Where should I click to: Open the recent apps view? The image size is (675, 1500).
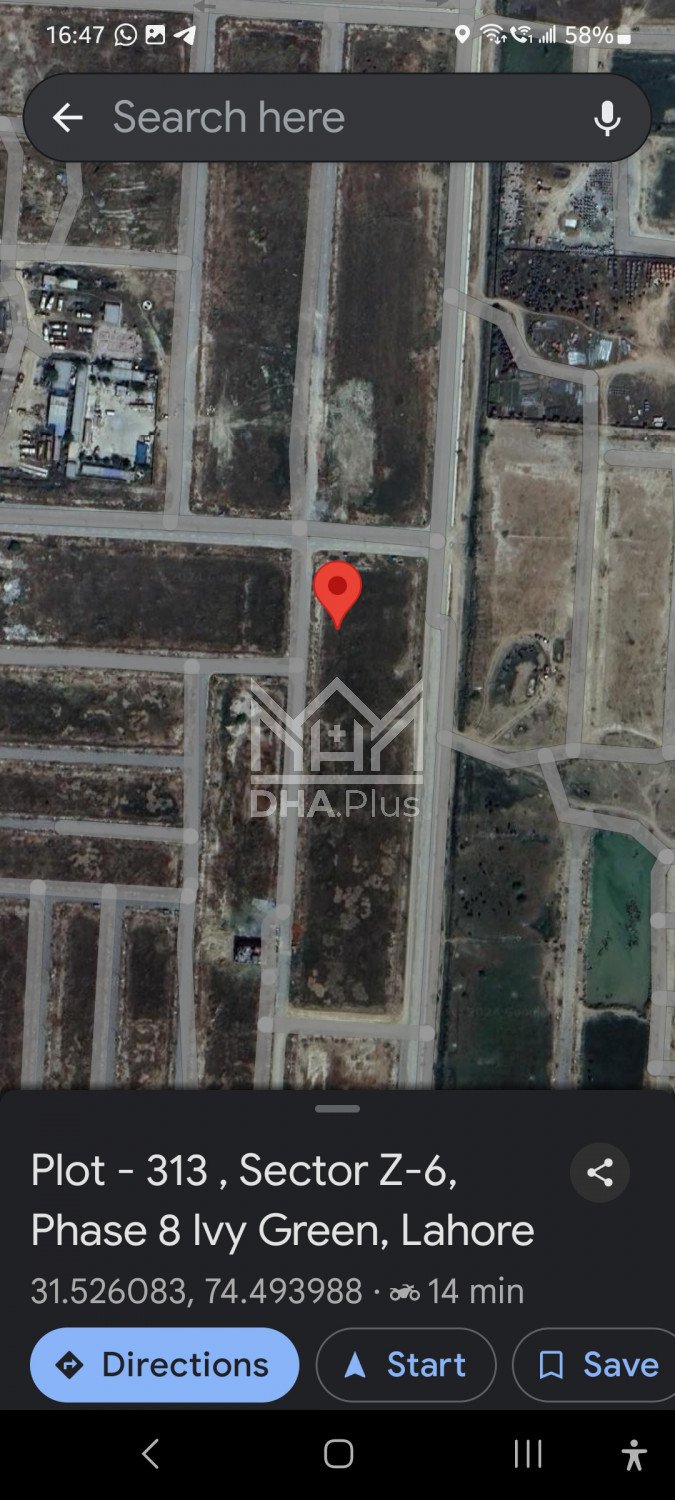527,1454
